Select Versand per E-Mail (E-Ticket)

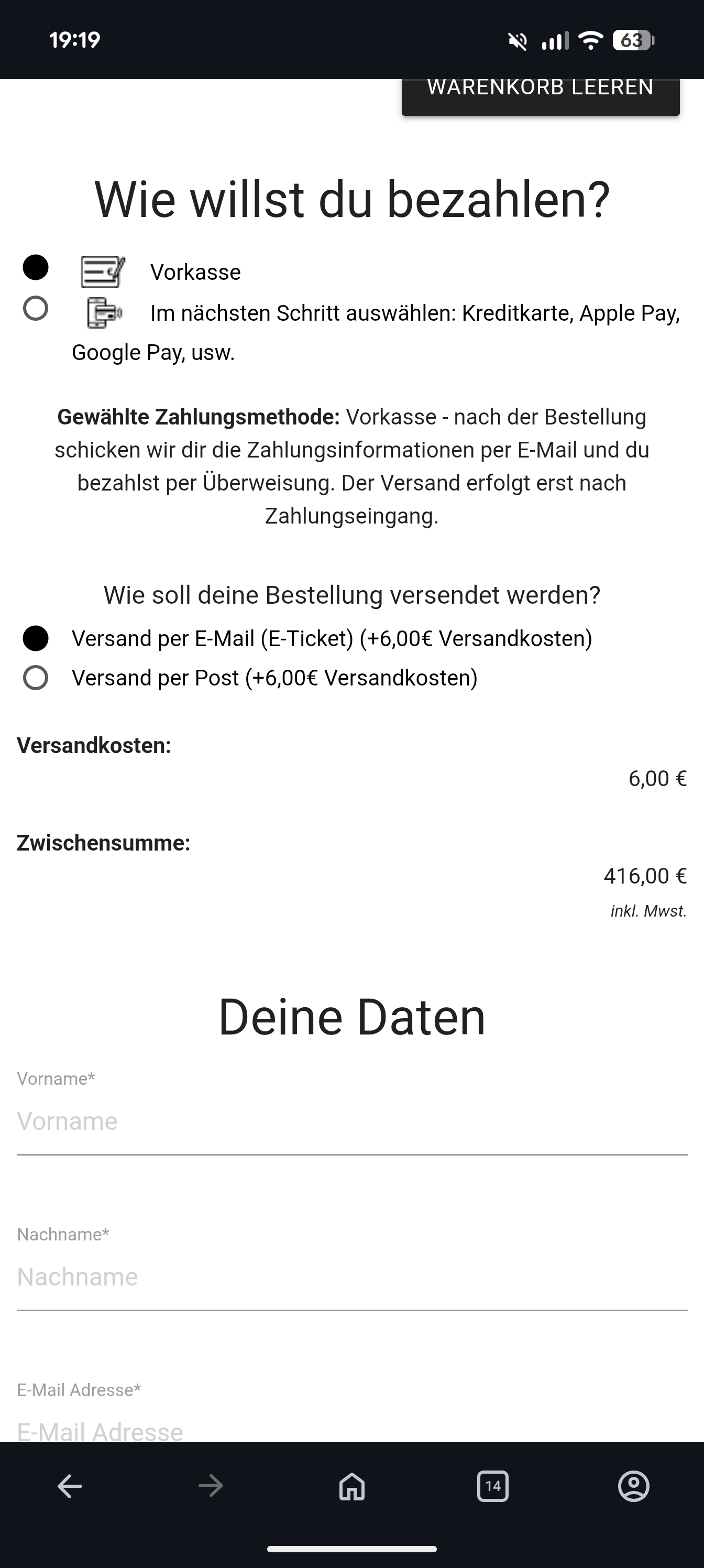click(35, 638)
